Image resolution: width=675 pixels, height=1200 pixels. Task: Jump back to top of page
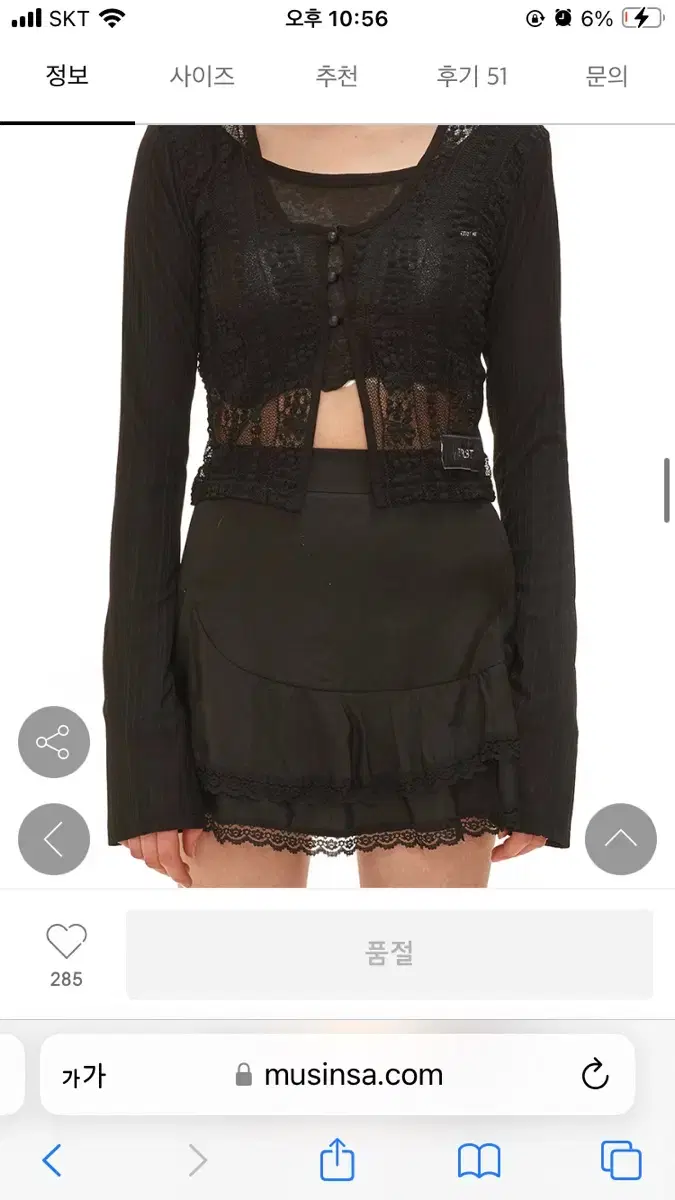[x=620, y=840]
